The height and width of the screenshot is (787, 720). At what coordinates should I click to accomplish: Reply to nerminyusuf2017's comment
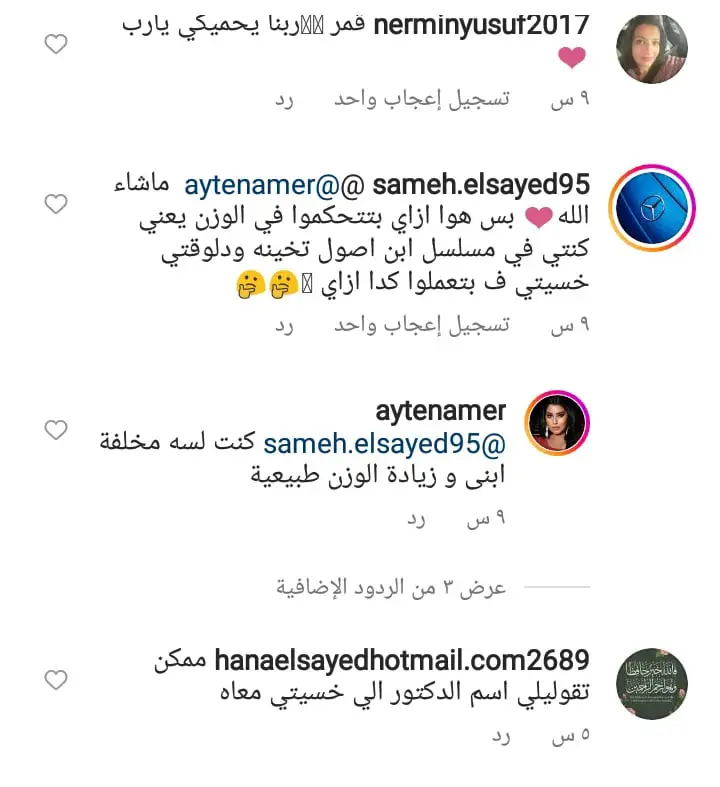(283, 99)
